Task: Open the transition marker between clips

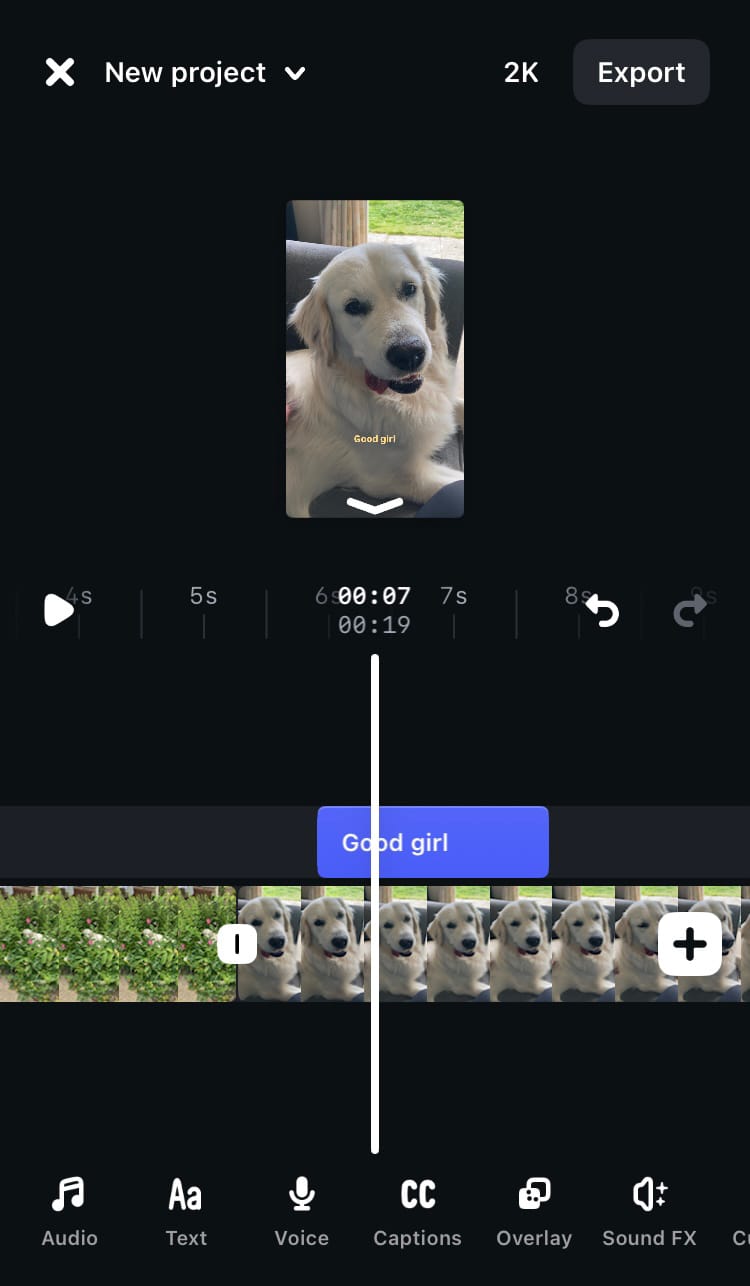Action: pos(237,943)
